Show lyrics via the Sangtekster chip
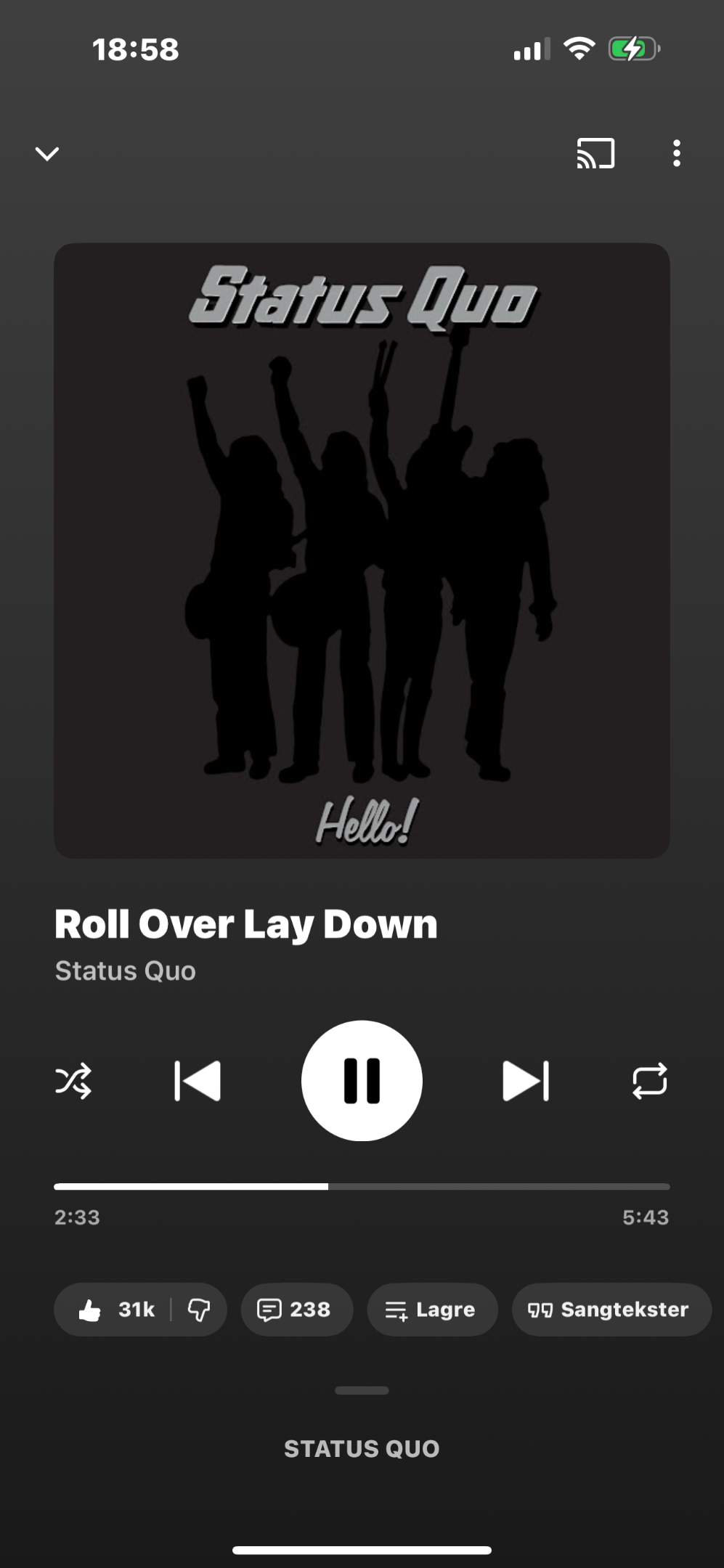 (x=611, y=1310)
